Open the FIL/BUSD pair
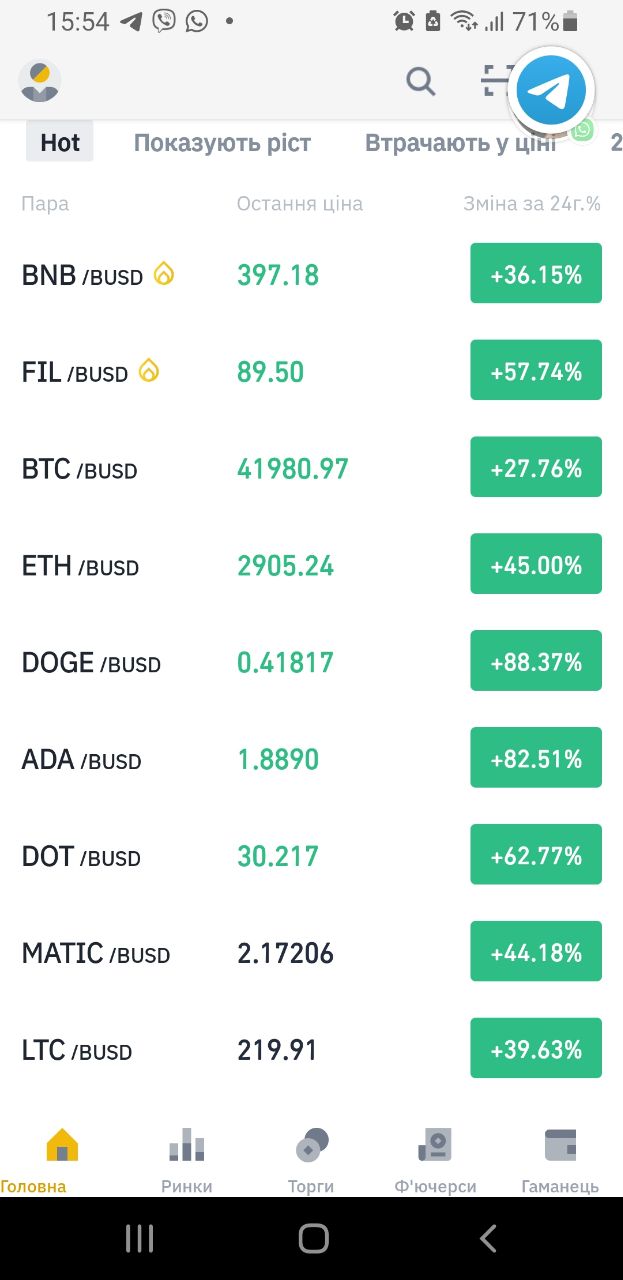The width and height of the screenshot is (623, 1280). click(311, 371)
